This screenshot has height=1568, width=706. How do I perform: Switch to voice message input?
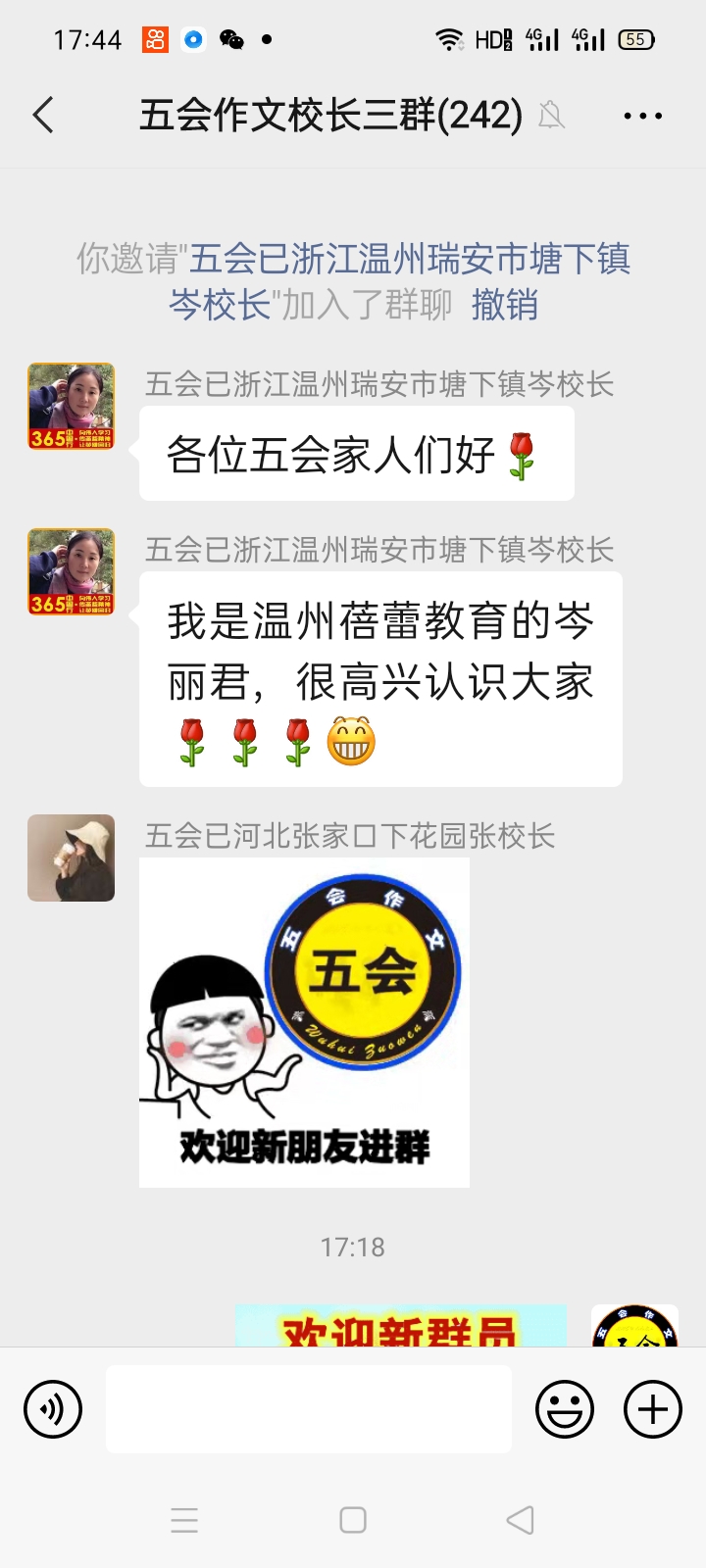point(53,1409)
